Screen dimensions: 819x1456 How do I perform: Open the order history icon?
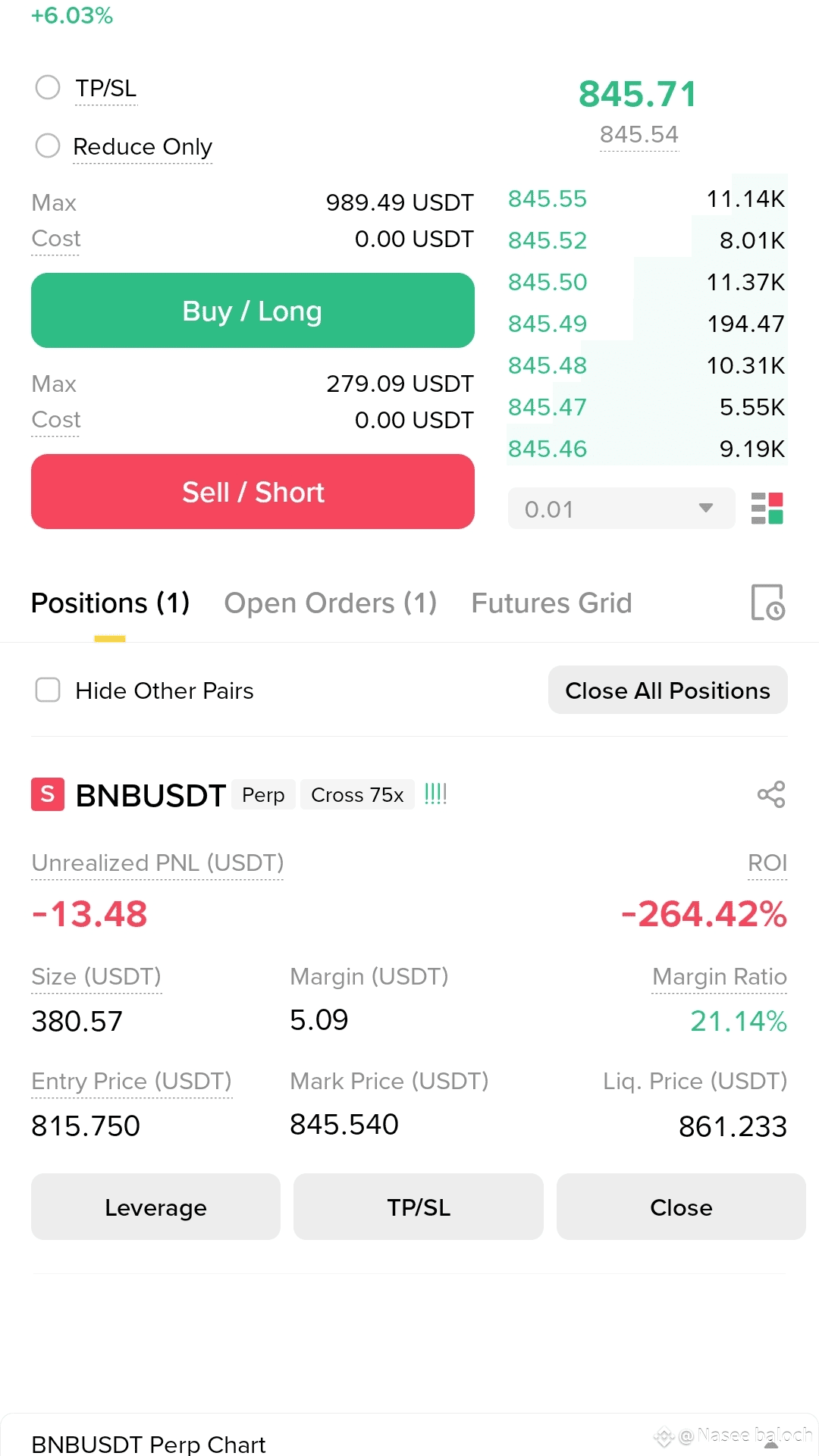point(767,603)
